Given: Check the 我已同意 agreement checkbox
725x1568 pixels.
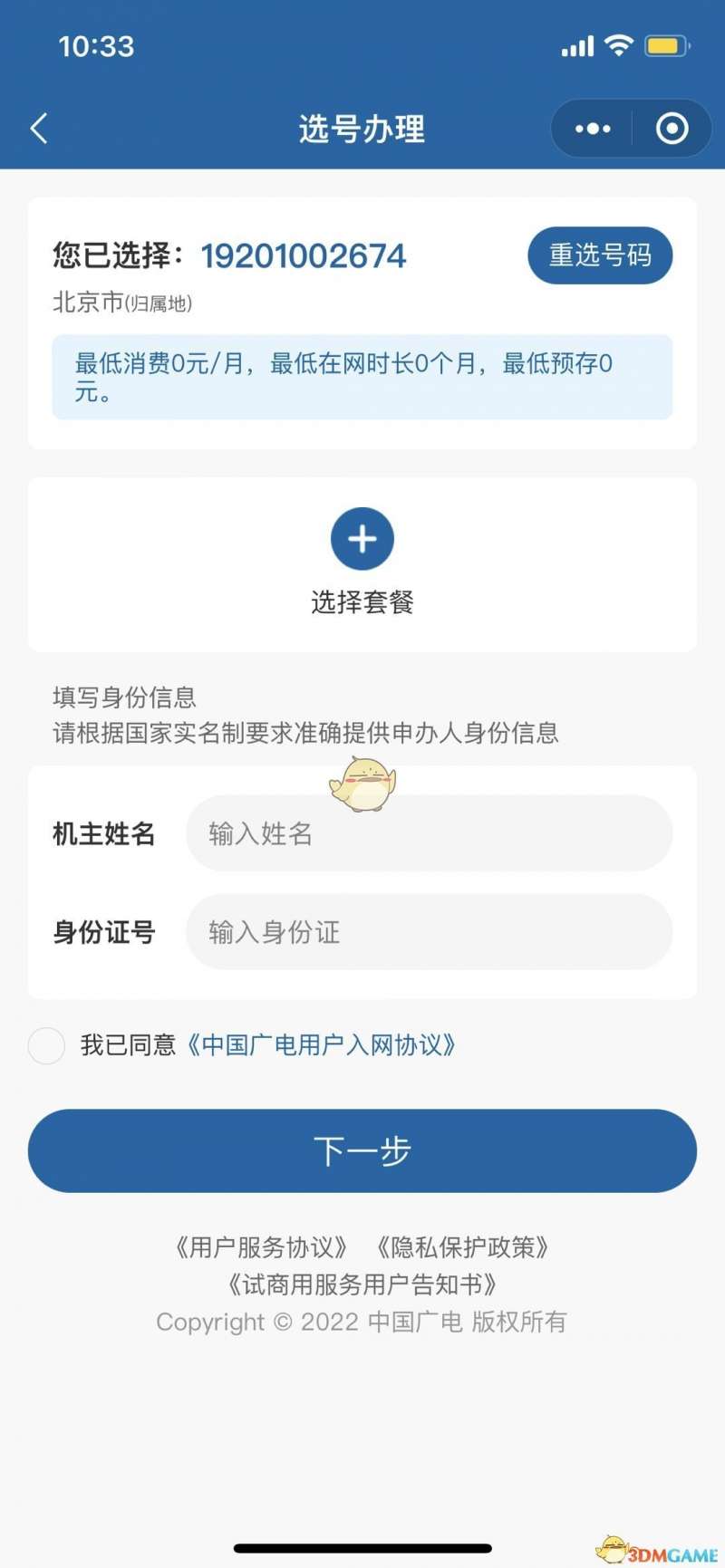Looking at the screenshot, I should click(46, 1045).
